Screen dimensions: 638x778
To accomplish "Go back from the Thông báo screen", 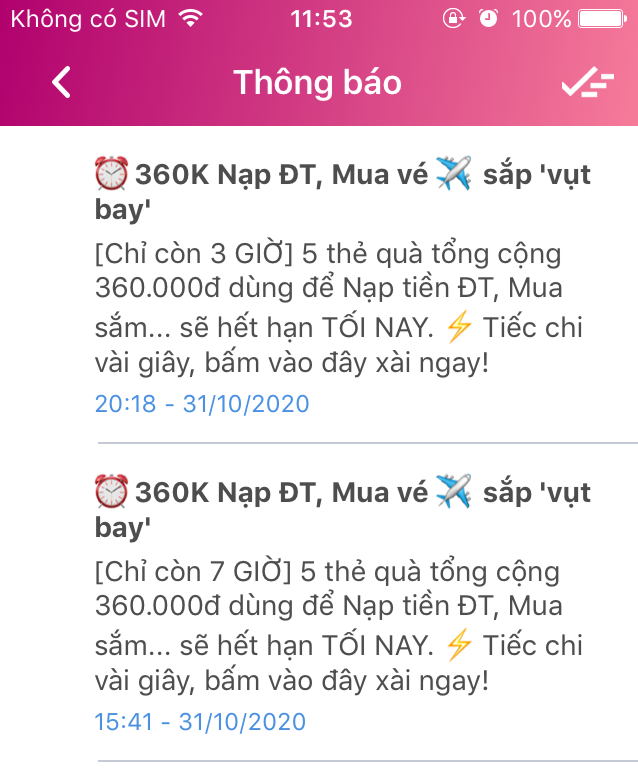I will click(x=62, y=83).
